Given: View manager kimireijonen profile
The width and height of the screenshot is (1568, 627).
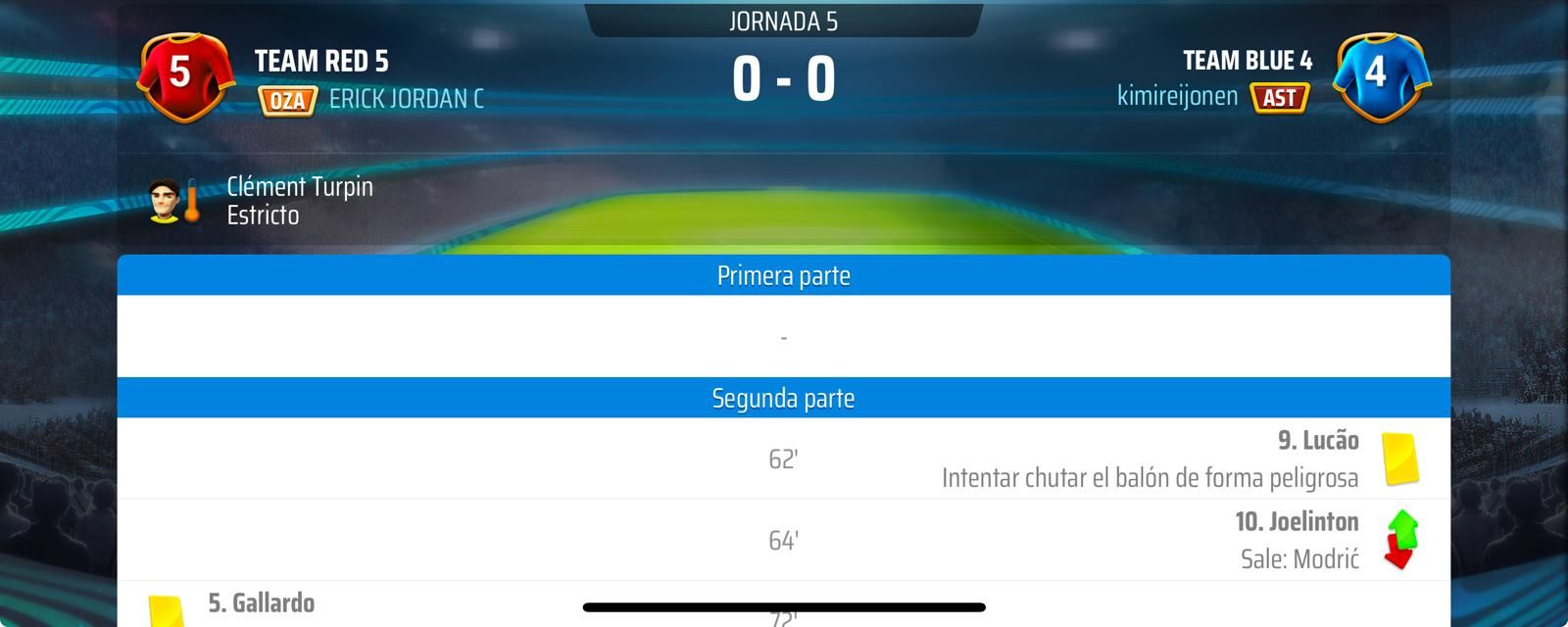Looking at the screenshot, I should (x=1177, y=97).
